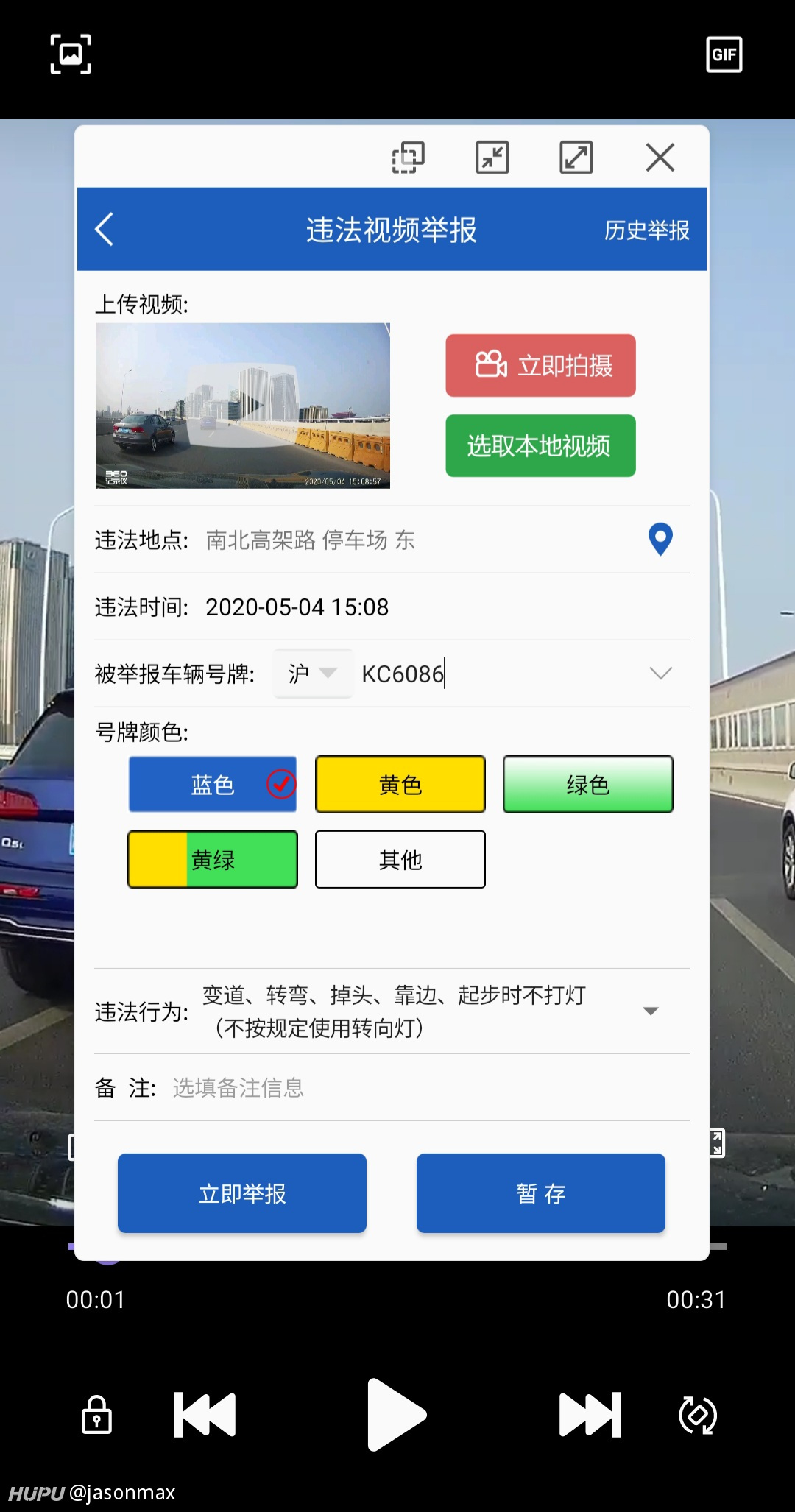
Task: Open the uploaded video thumbnail
Action: [x=243, y=406]
